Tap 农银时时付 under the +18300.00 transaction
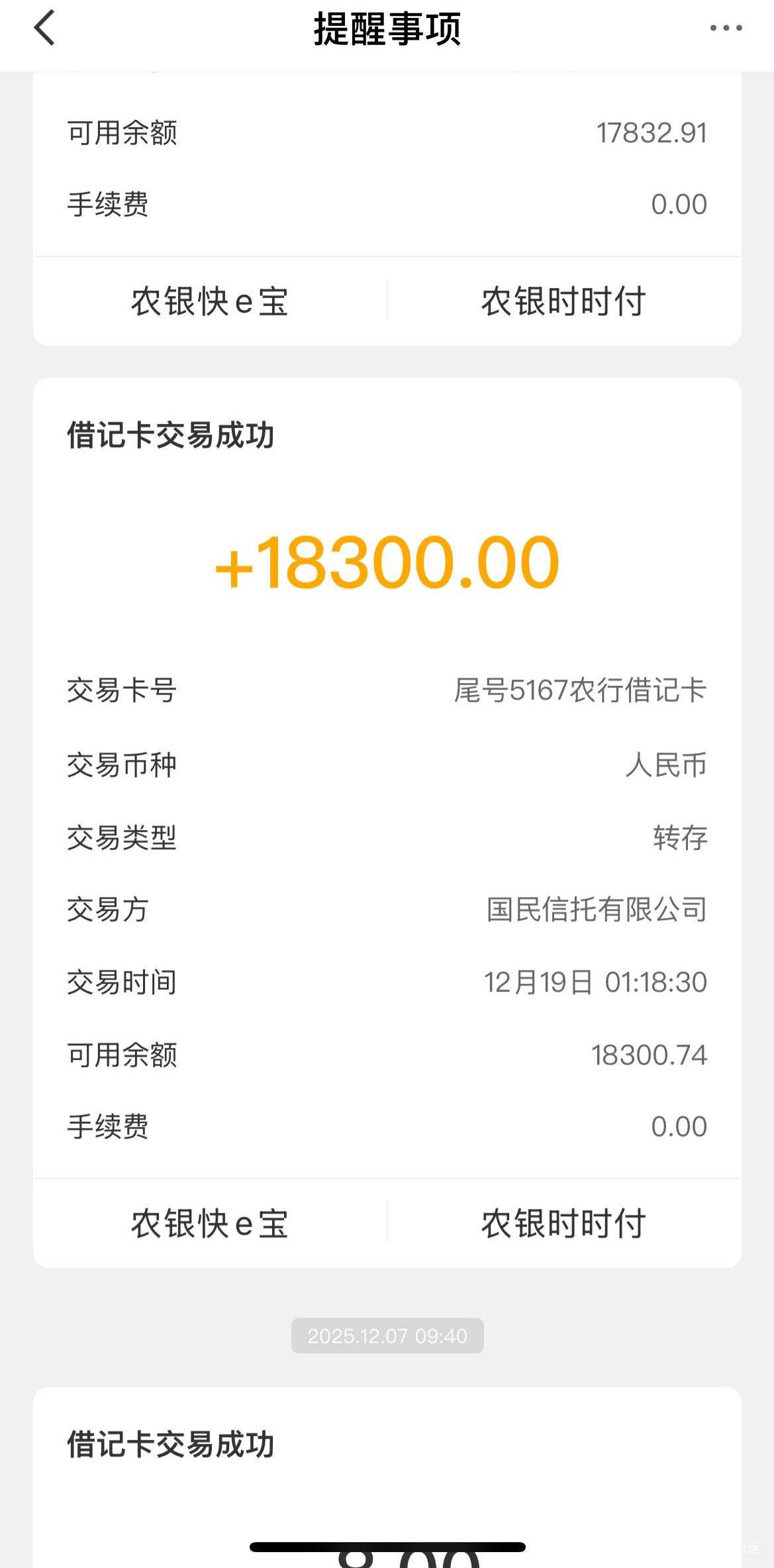The height and width of the screenshot is (1568, 774). coord(563,1224)
